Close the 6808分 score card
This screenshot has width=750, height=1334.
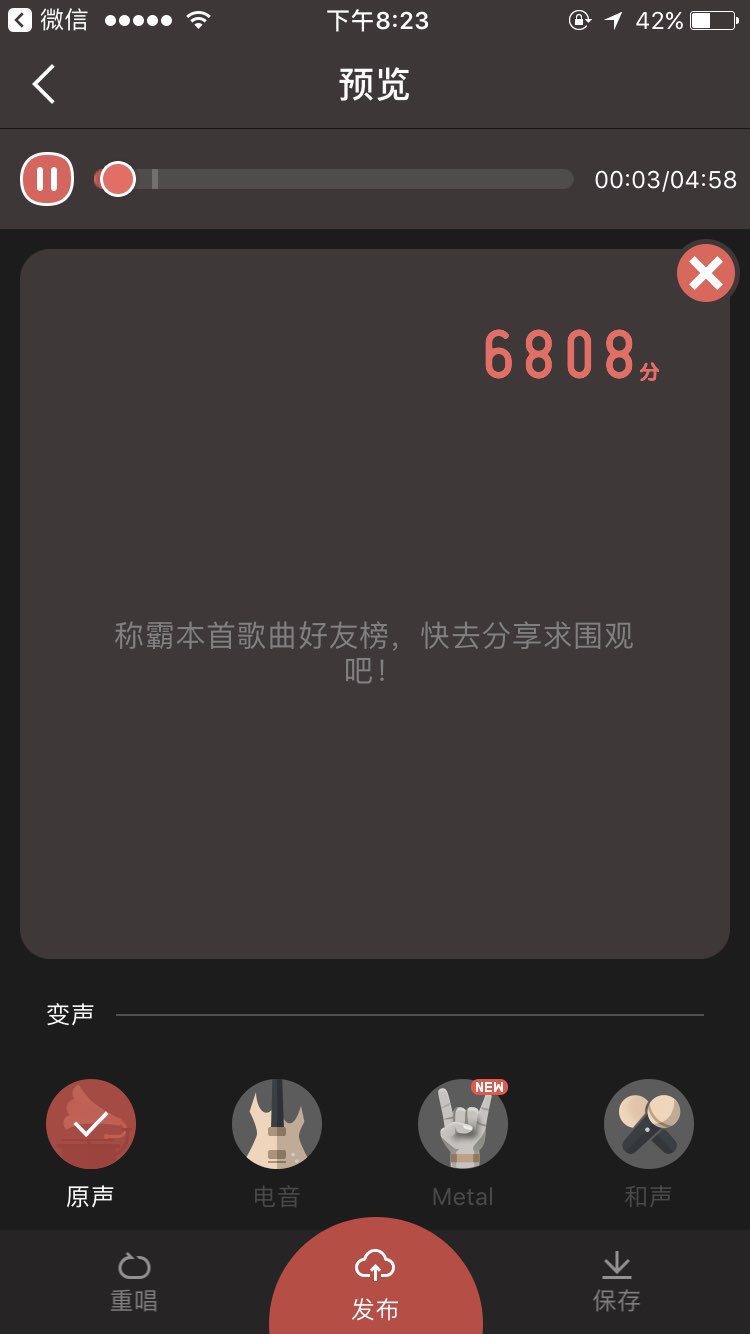coord(705,273)
